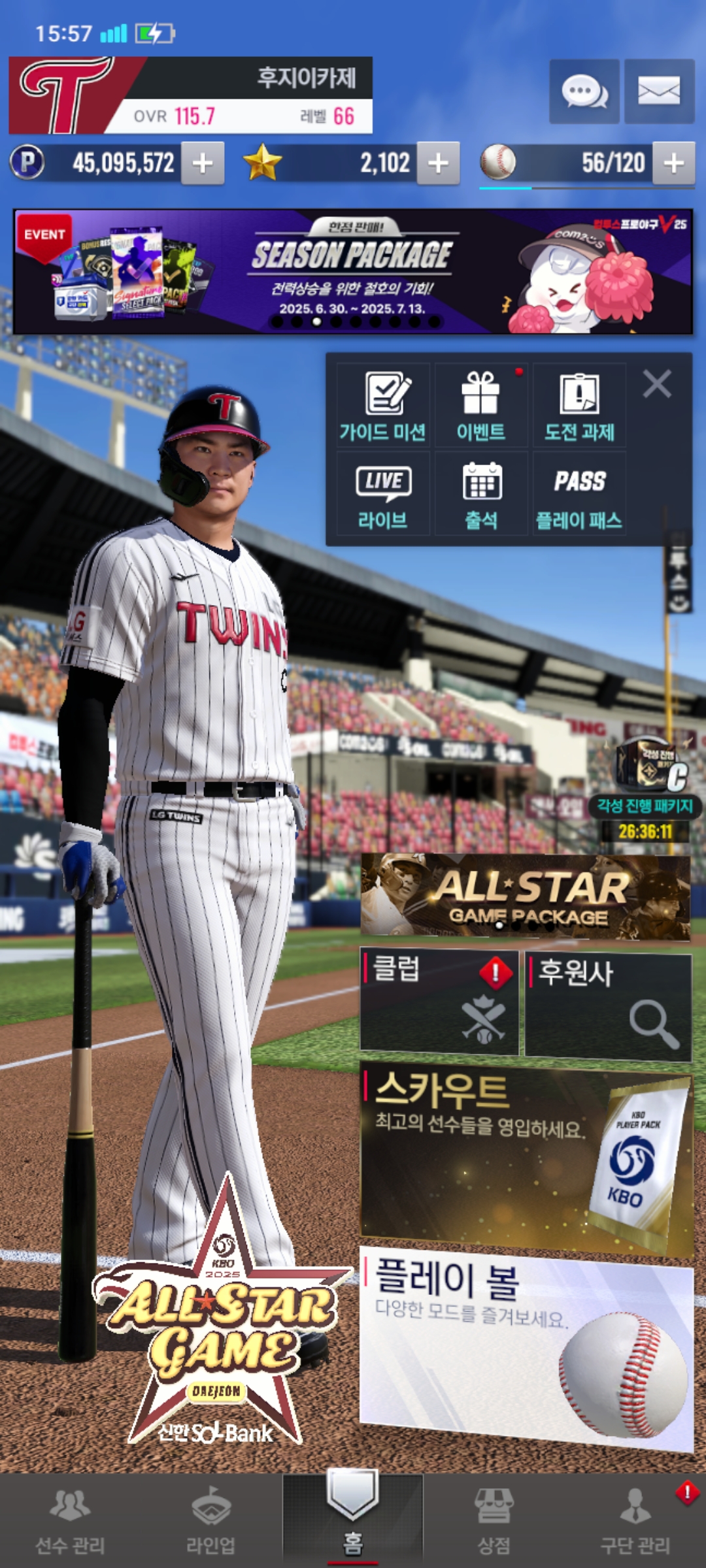706x1568 pixels.
Task: Open 출석 attendance calendar
Action: coord(481,494)
